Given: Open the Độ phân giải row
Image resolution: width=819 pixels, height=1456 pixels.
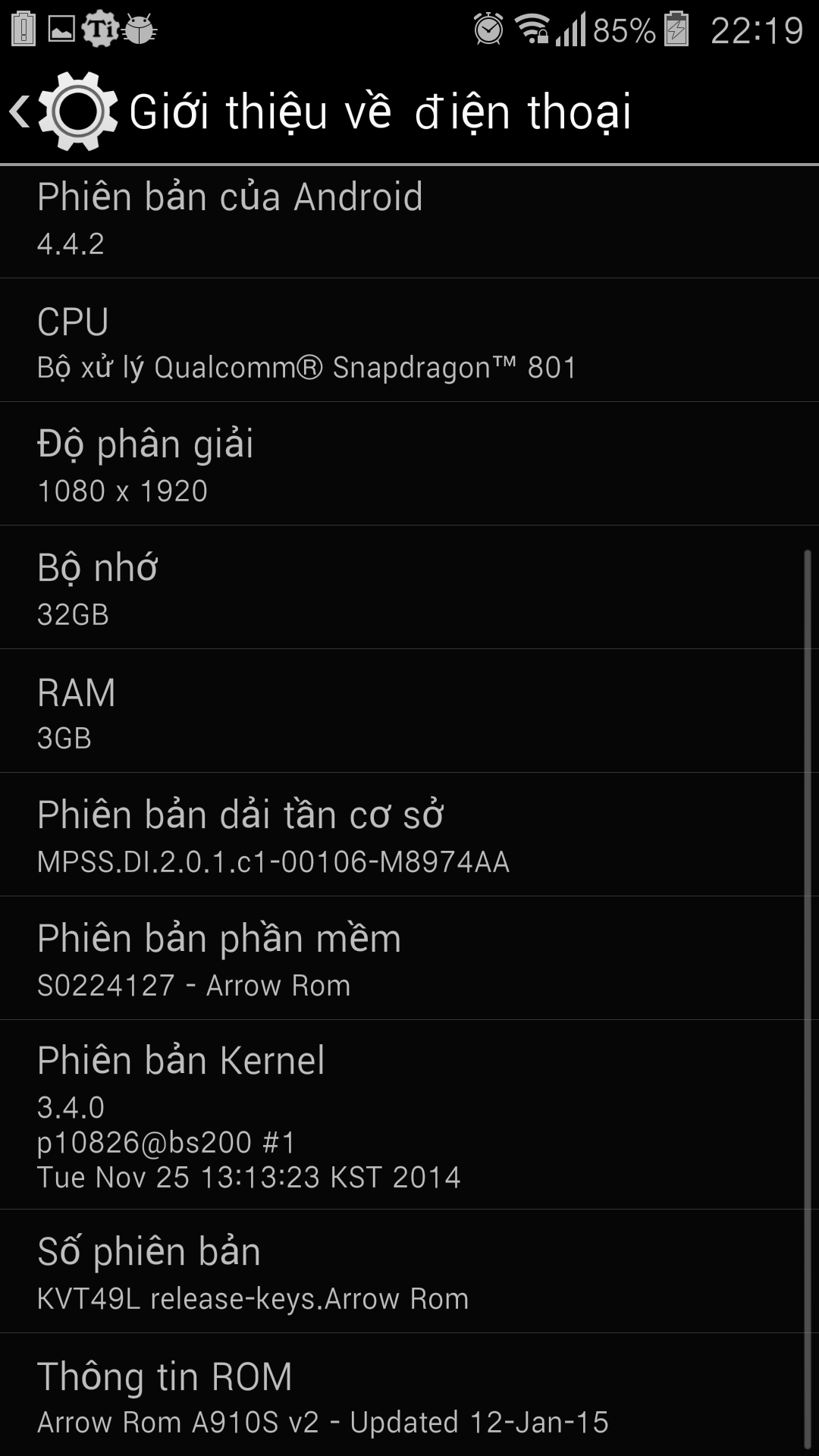Looking at the screenshot, I should pos(409,464).
